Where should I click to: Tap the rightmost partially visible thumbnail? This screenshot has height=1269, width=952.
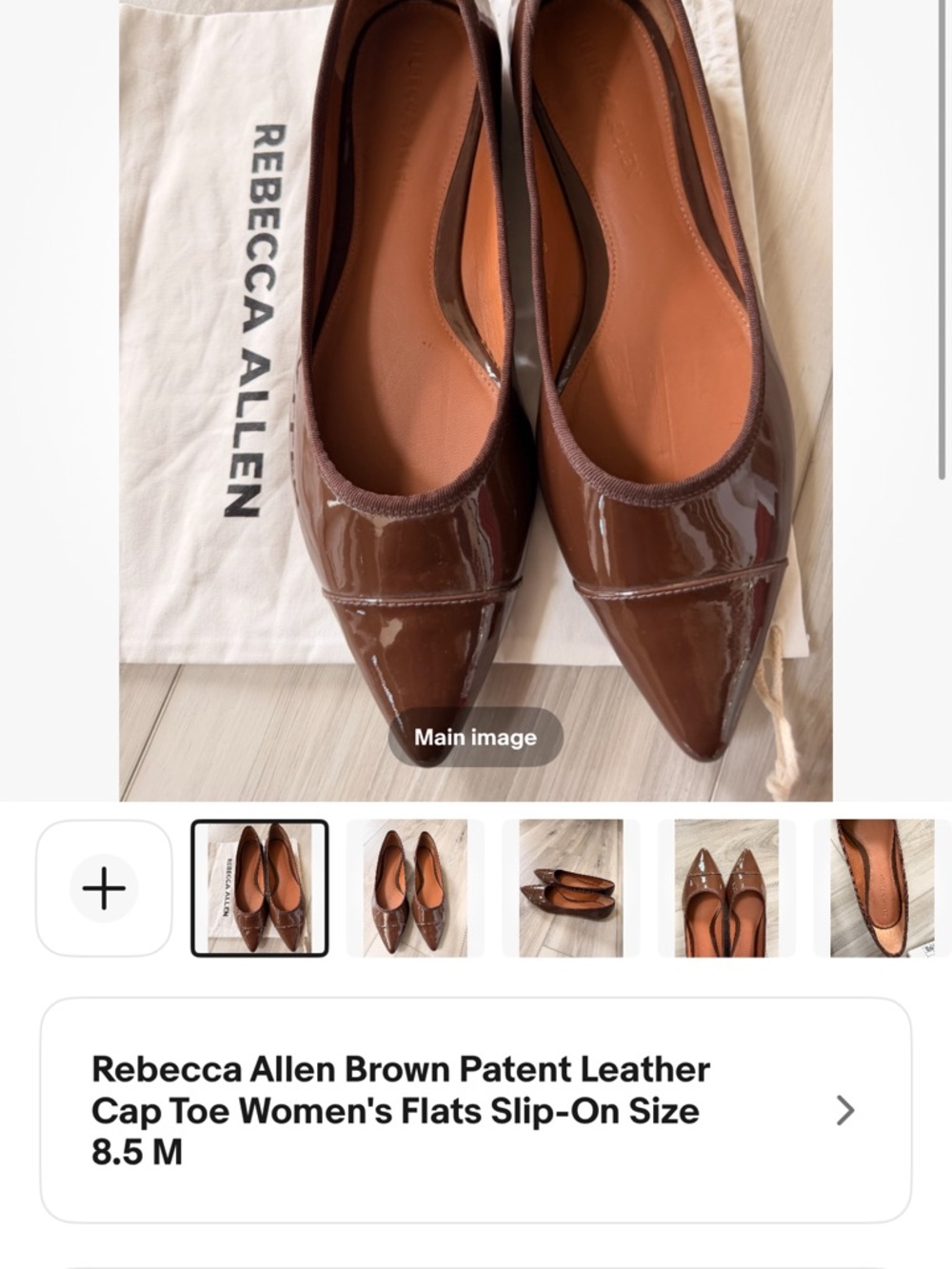pos(881,887)
